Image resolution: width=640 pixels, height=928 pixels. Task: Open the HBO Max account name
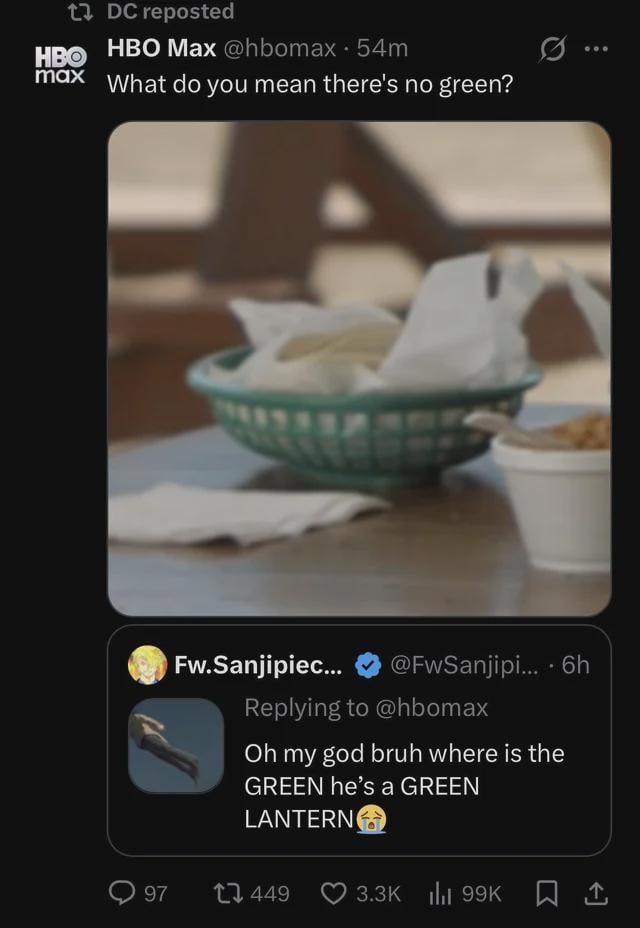point(161,48)
